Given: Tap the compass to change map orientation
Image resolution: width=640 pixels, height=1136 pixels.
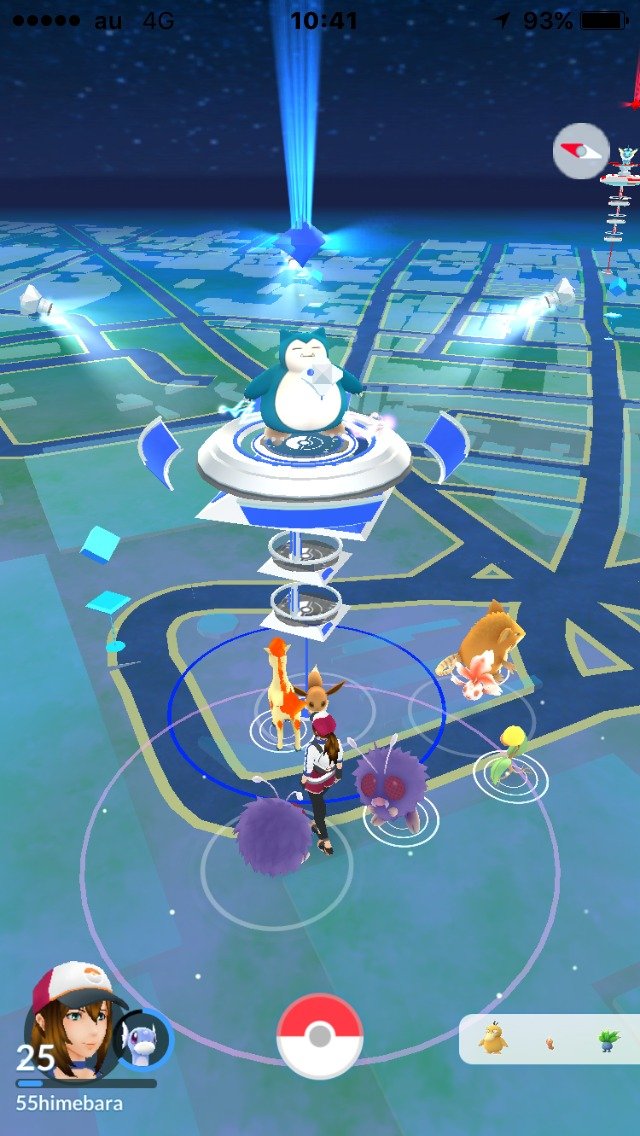Looking at the screenshot, I should pyautogui.click(x=581, y=151).
